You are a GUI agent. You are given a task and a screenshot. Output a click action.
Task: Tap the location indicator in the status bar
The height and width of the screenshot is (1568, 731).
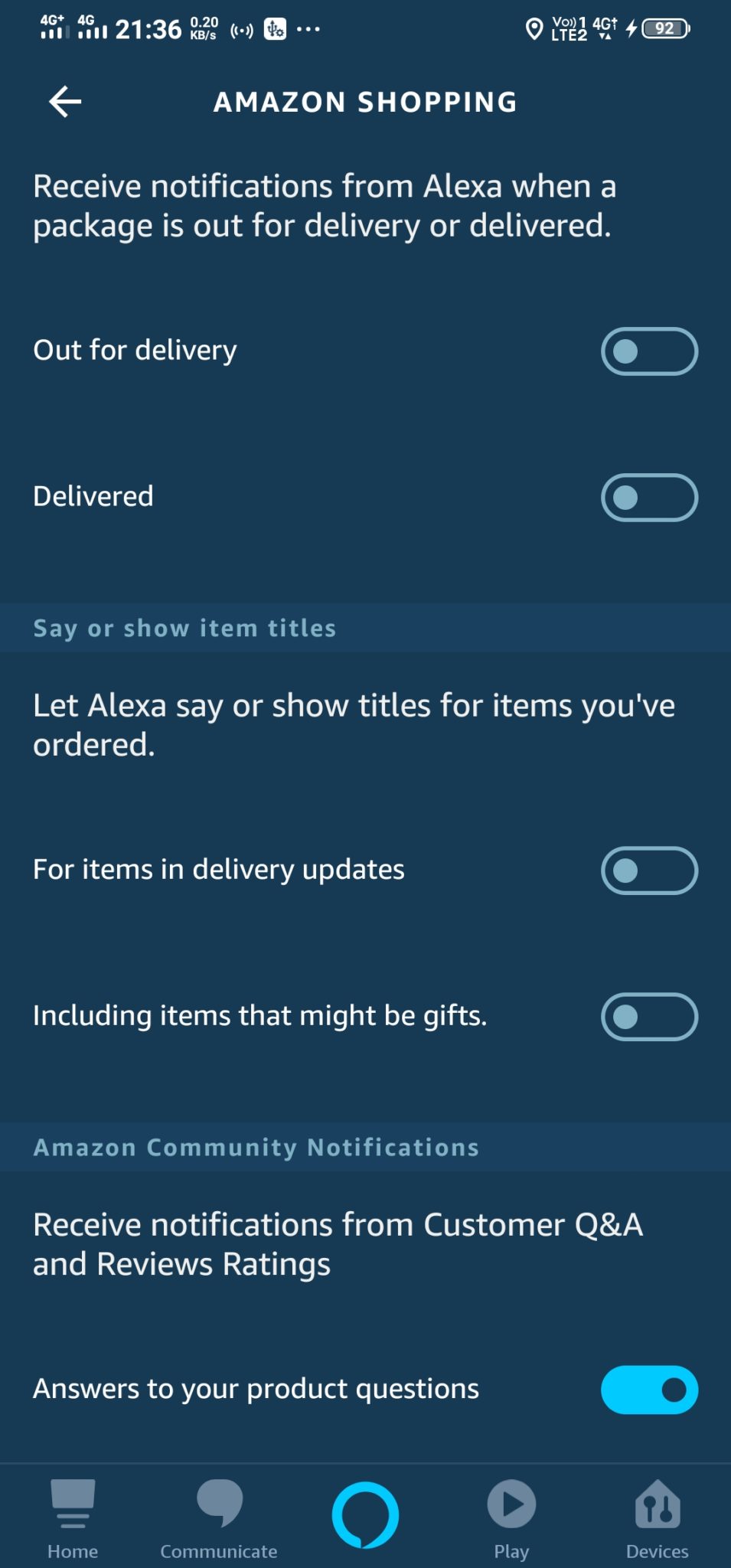point(532,28)
